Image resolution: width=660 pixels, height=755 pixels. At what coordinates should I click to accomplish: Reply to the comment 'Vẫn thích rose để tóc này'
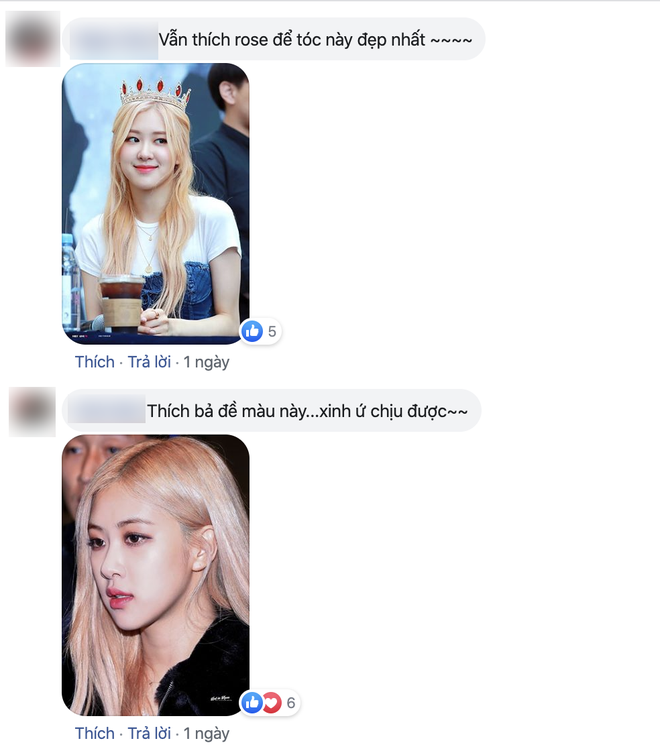coord(149,362)
